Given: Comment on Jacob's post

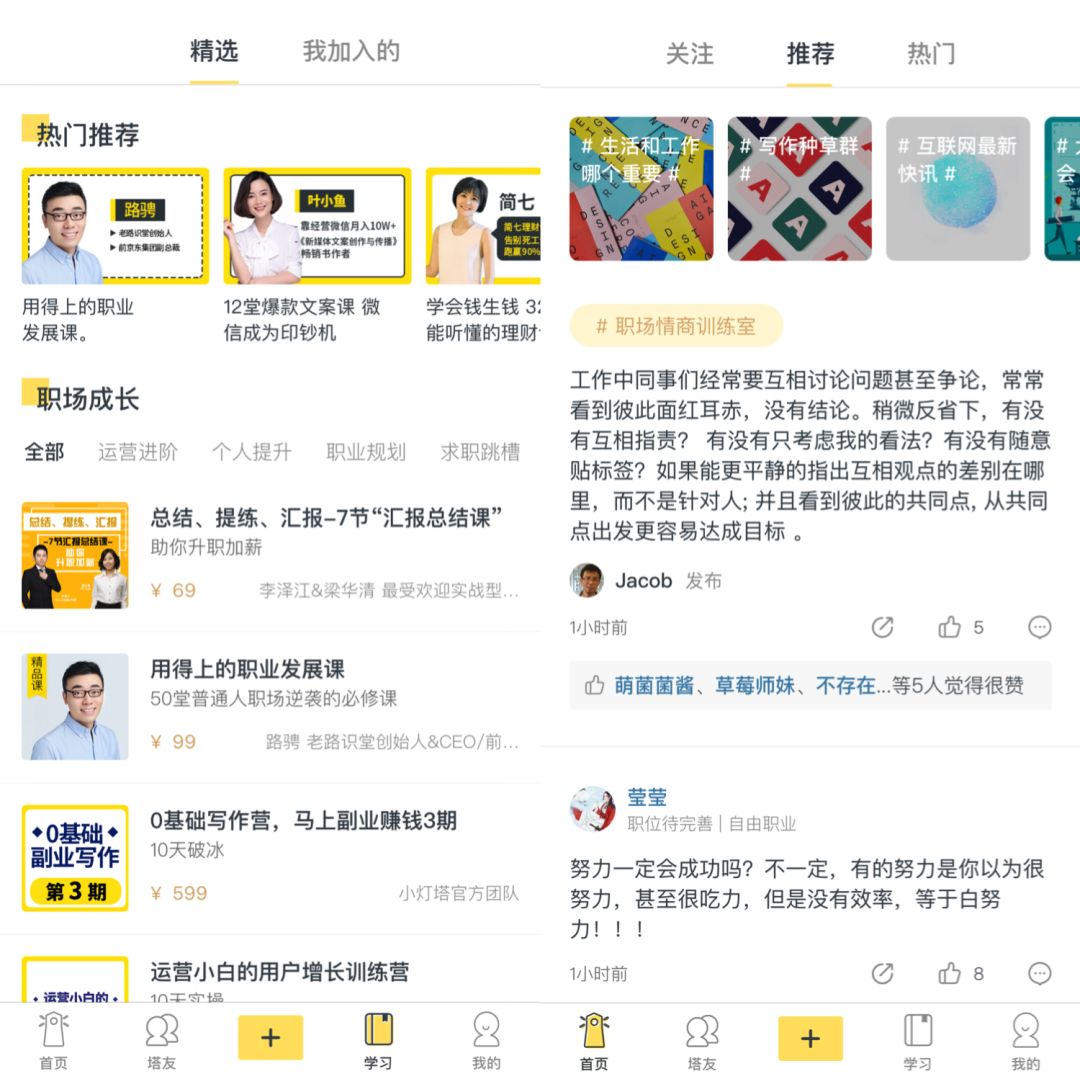Looking at the screenshot, I should [x=1039, y=627].
